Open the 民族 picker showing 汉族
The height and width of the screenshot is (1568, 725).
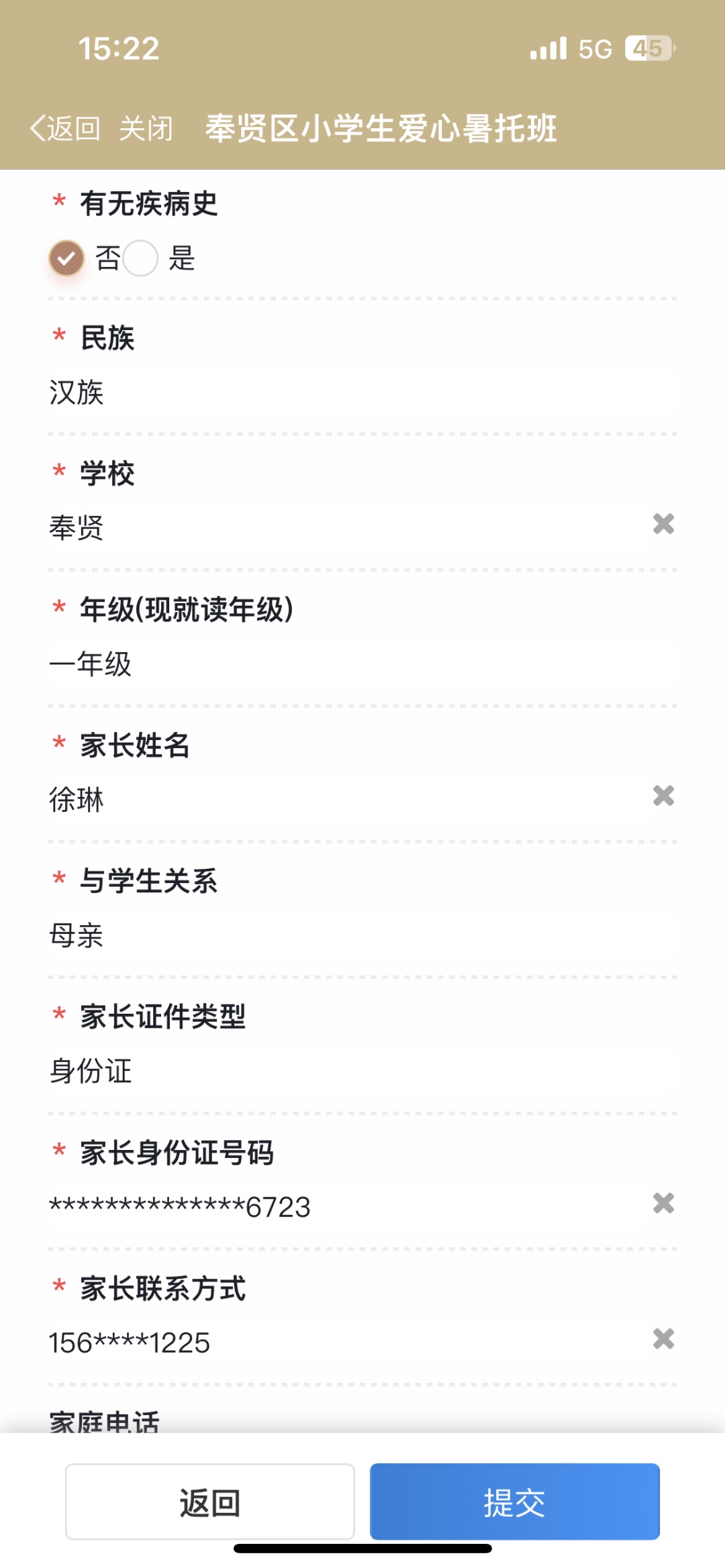pyautogui.click(x=362, y=393)
